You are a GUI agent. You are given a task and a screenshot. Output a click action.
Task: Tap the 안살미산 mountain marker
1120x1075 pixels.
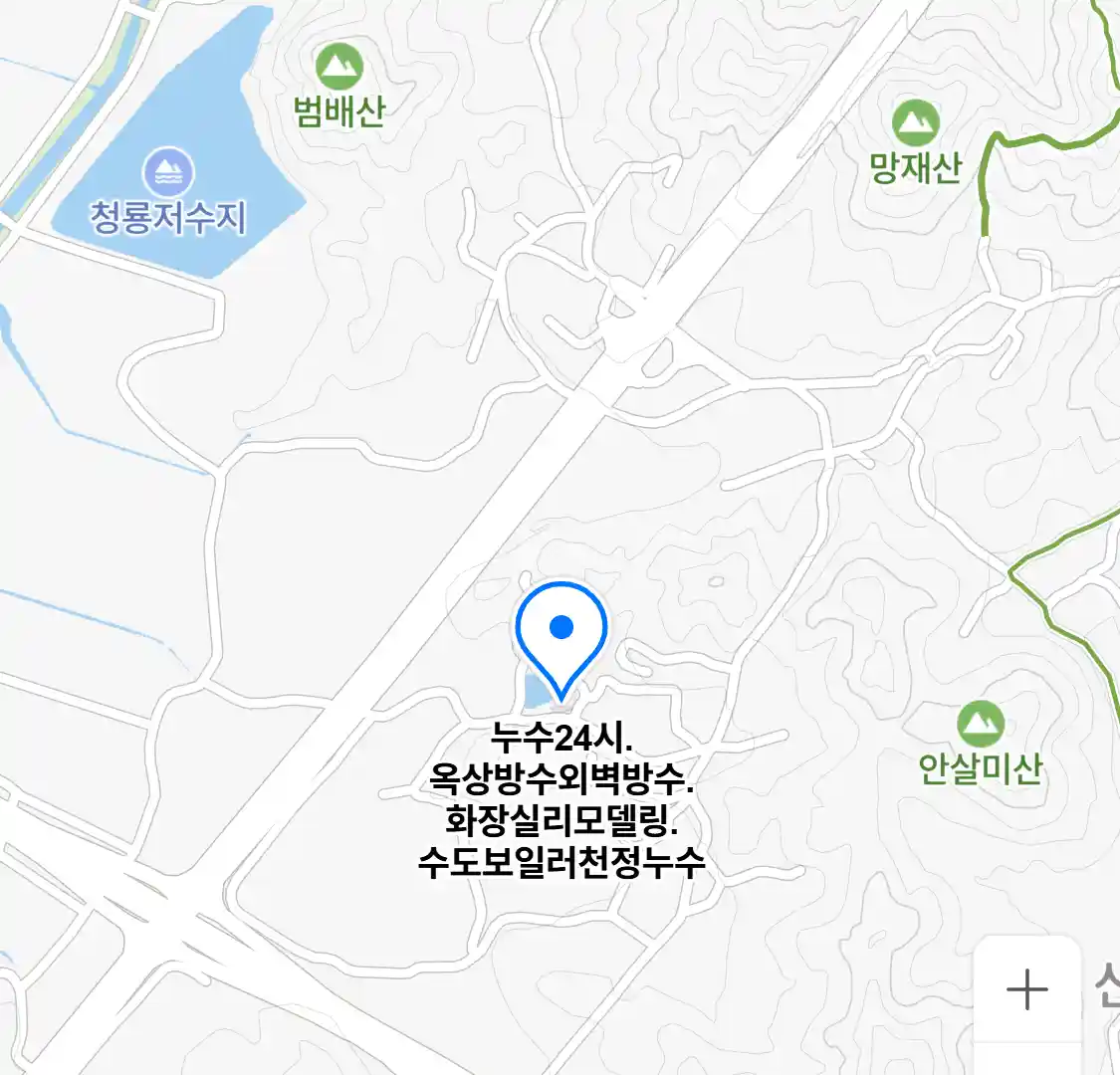pyautogui.click(x=981, y=725)
